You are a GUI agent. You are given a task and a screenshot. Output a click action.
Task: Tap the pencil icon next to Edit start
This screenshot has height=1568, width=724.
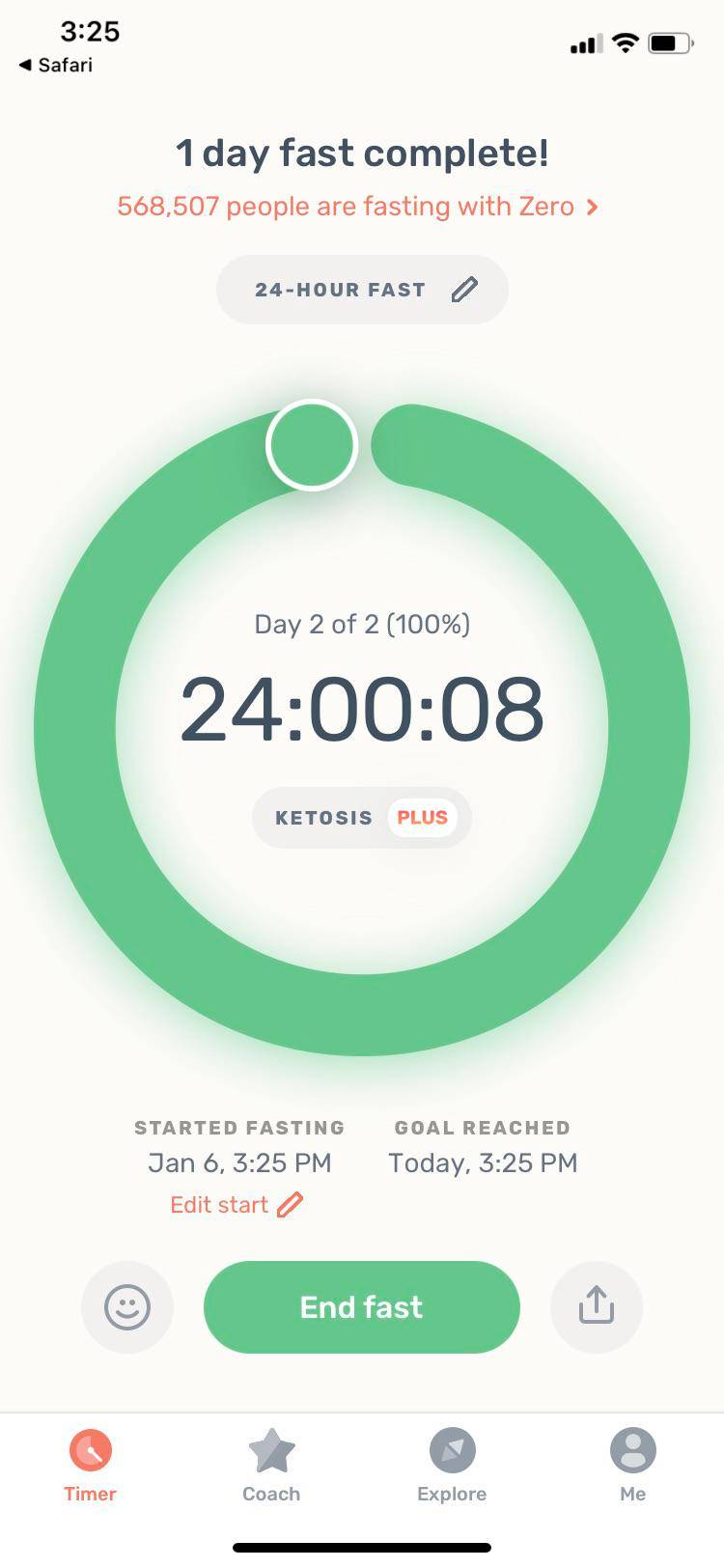pos(289,1204)
